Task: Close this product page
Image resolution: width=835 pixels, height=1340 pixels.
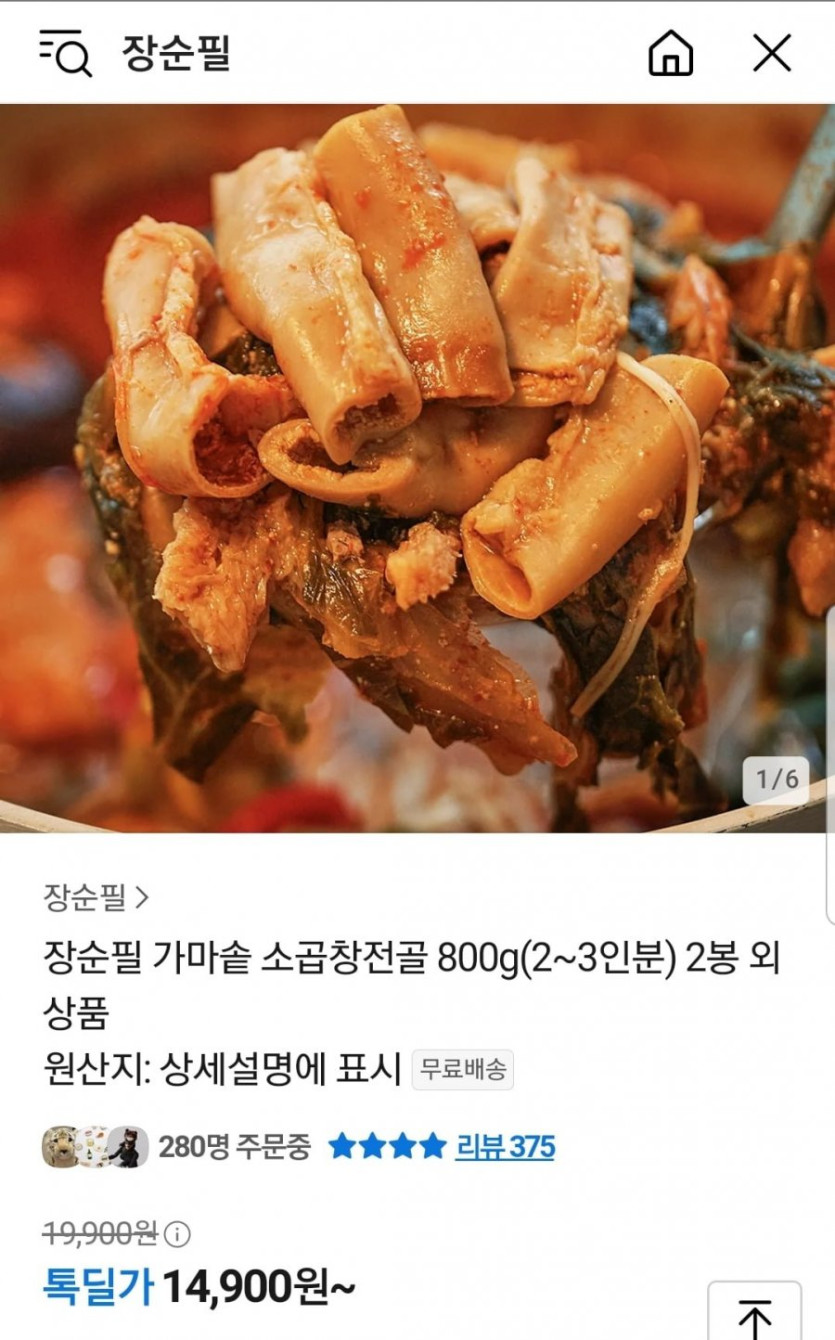Action: pos(772,53)
